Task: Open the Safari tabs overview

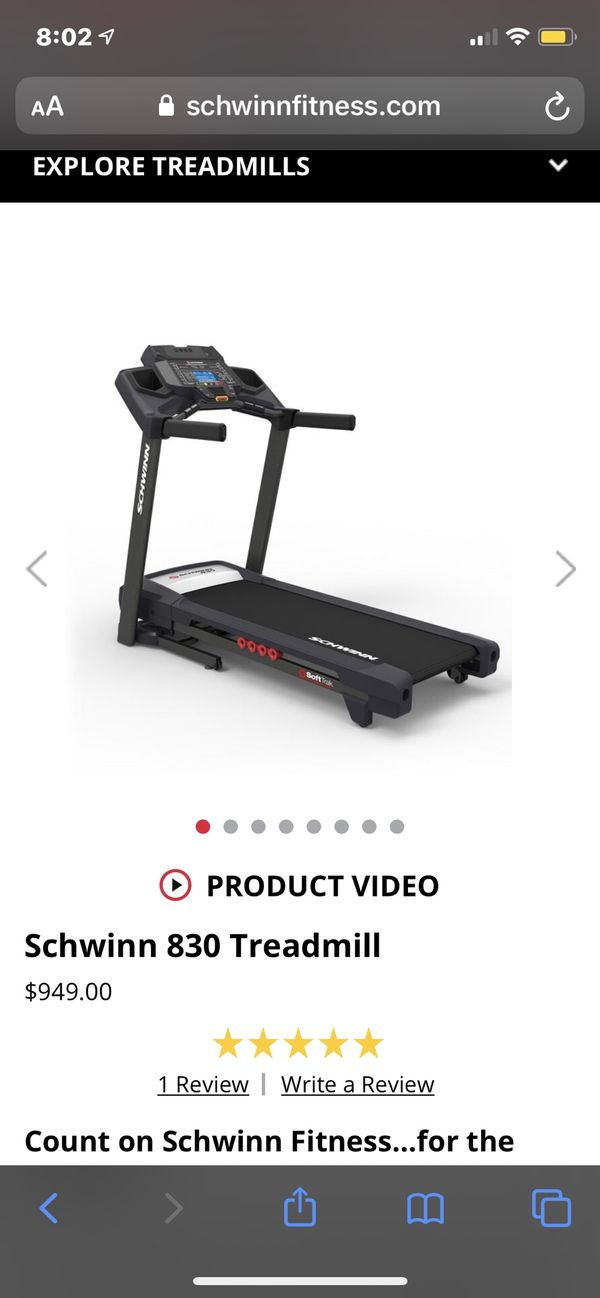Action: 551,1208
